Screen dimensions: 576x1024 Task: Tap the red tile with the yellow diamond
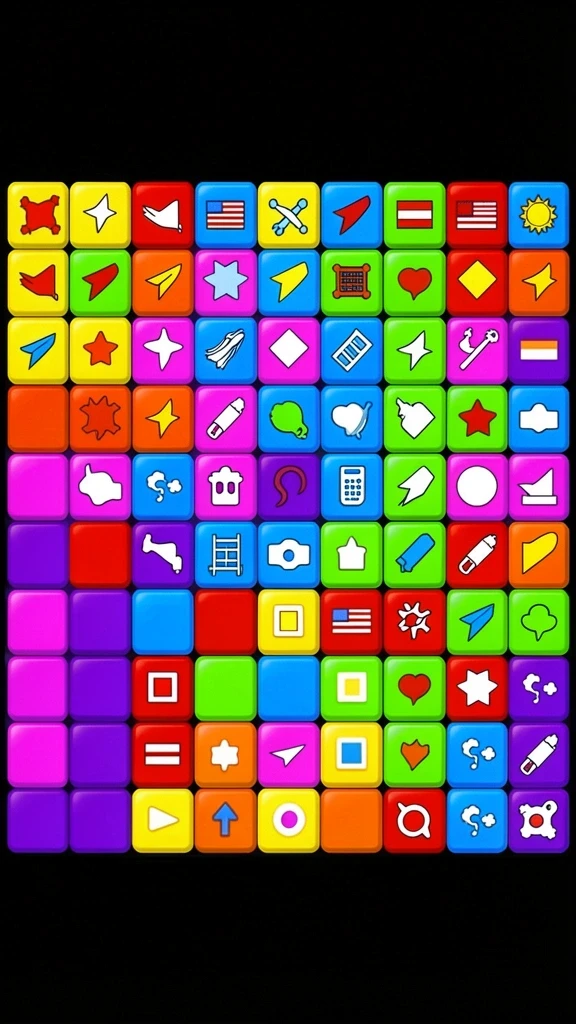tap(477, 282)
